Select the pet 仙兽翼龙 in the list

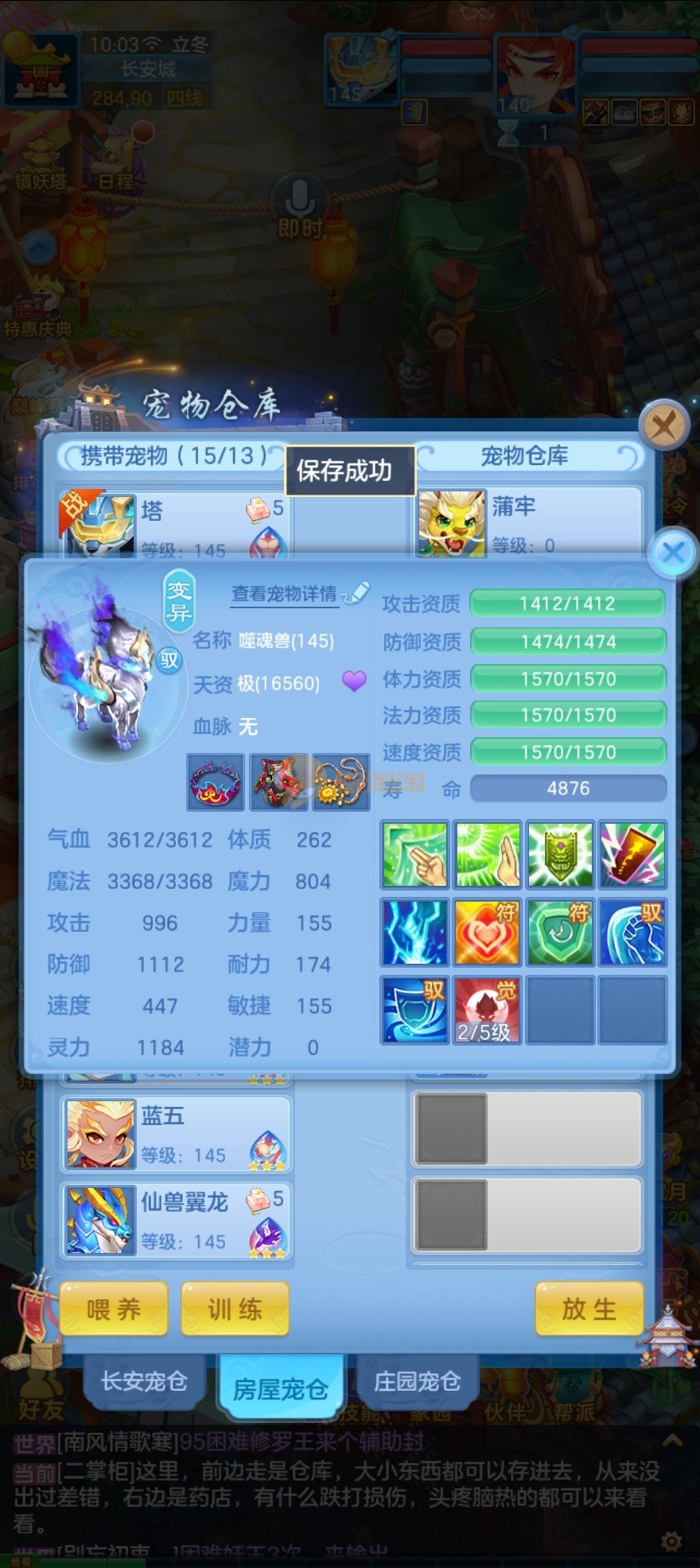(177, 1220)
